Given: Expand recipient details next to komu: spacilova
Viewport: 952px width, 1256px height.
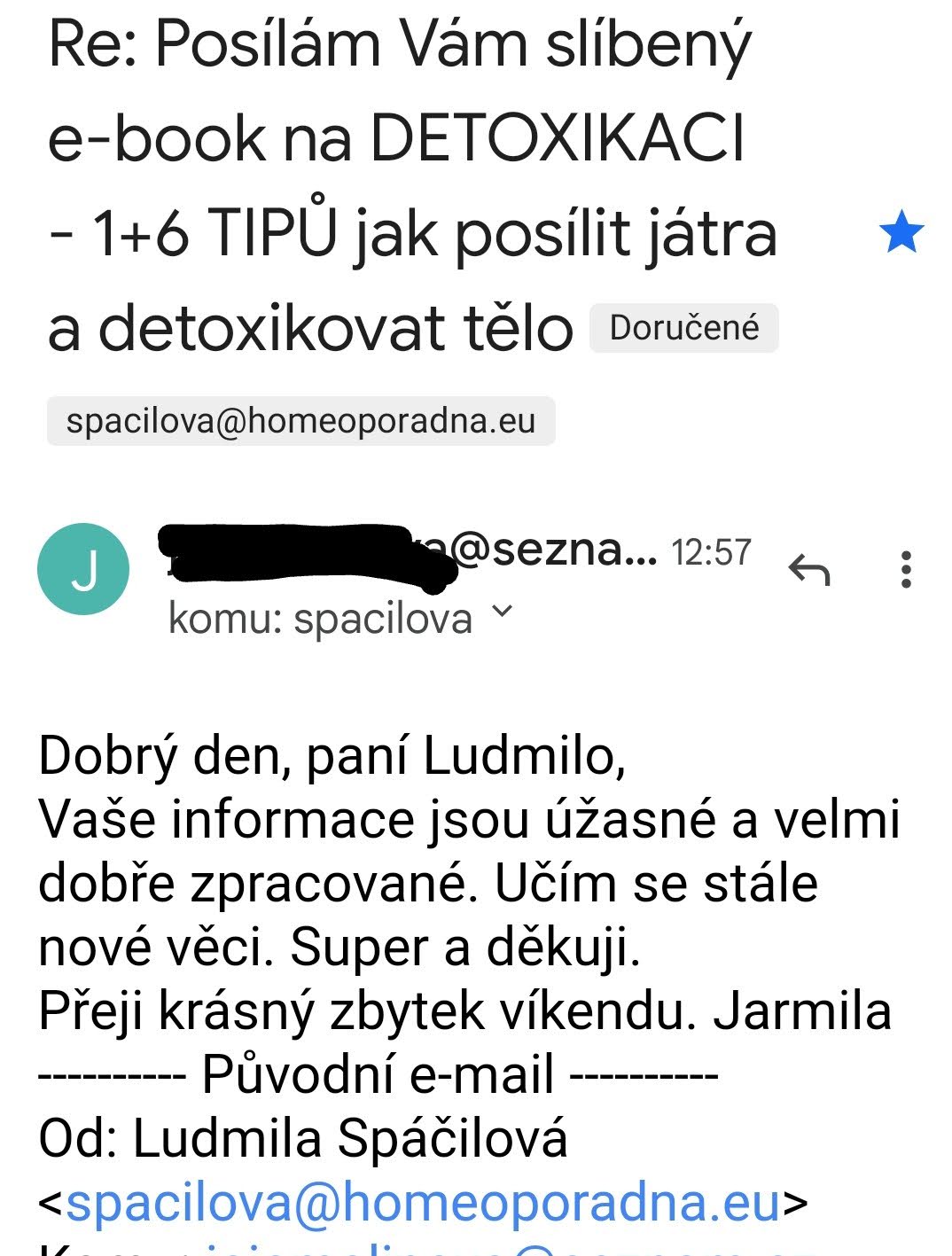Looking at the screenshot, I should (x=502, y=612).
